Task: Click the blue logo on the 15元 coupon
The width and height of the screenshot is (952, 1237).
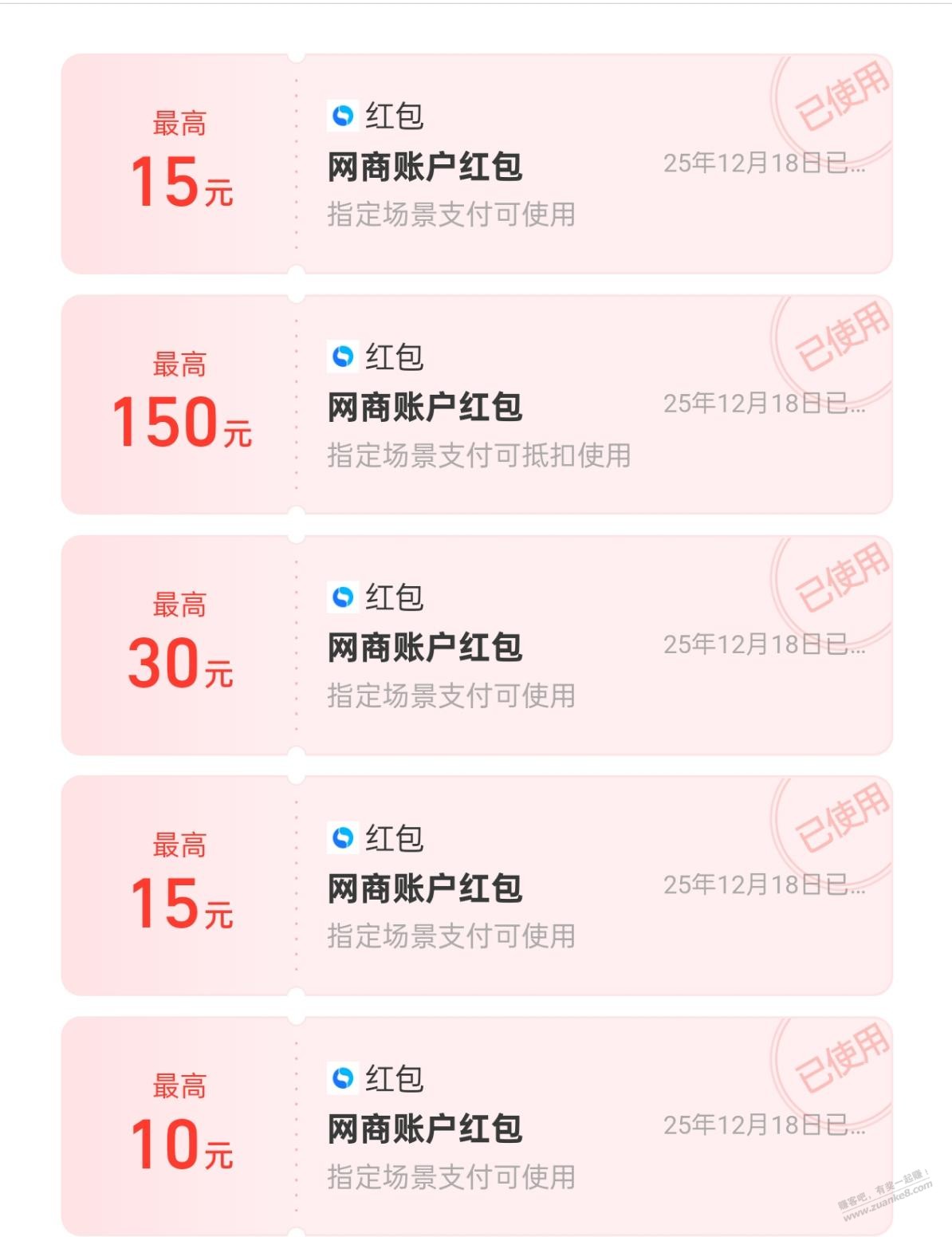Action: 343,116
